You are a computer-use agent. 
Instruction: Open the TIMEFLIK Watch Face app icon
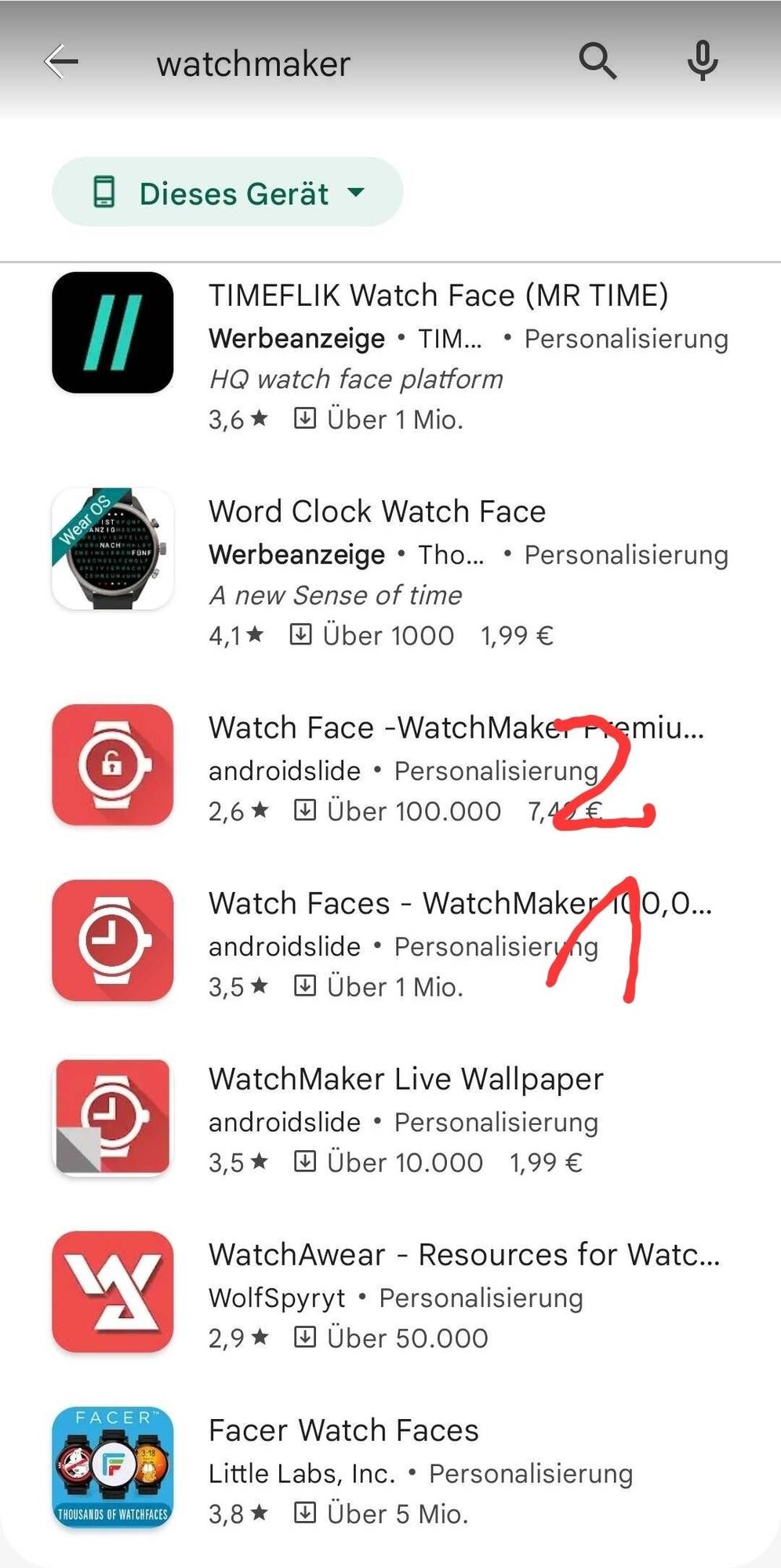tap(112, 332)
